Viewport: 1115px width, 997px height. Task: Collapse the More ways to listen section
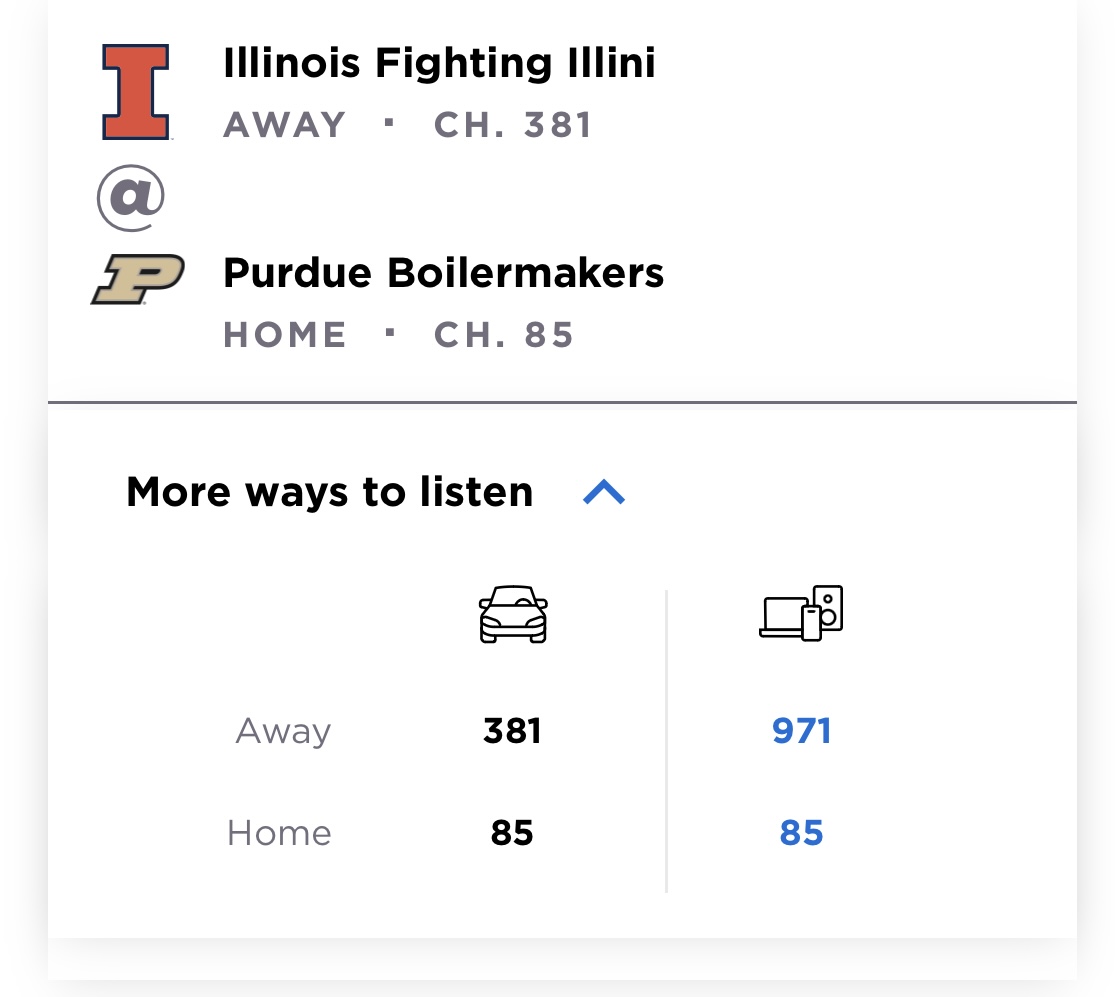[x=604, y=492]
